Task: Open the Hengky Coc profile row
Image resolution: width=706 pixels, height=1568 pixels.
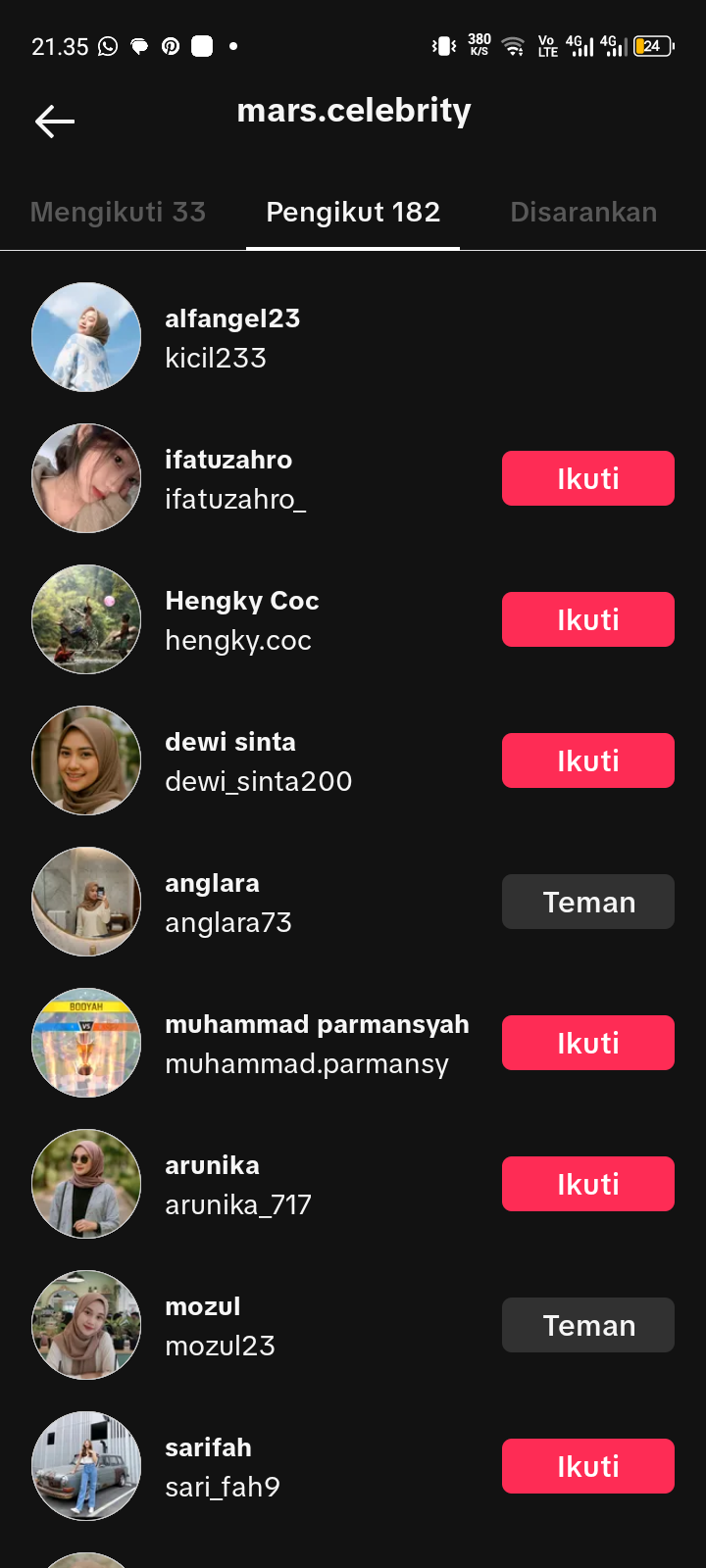Action: [x=242, y=620]
